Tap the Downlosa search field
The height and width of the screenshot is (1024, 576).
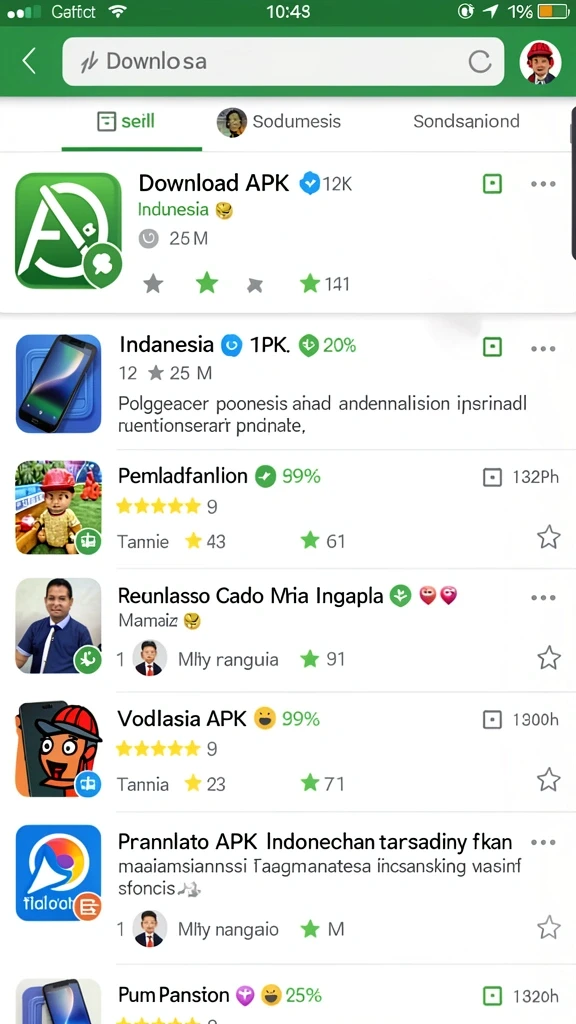pos(283,61)
